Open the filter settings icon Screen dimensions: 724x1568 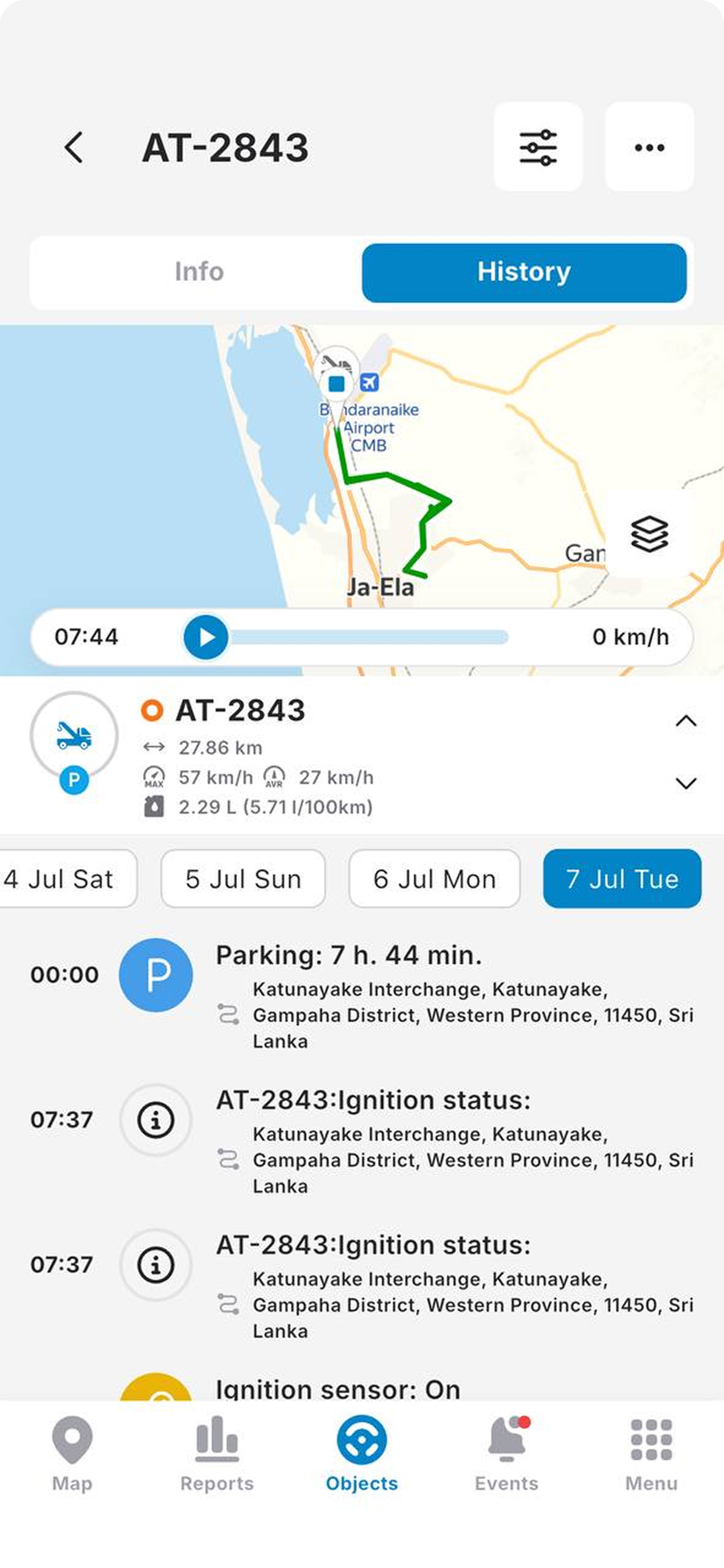538,147
